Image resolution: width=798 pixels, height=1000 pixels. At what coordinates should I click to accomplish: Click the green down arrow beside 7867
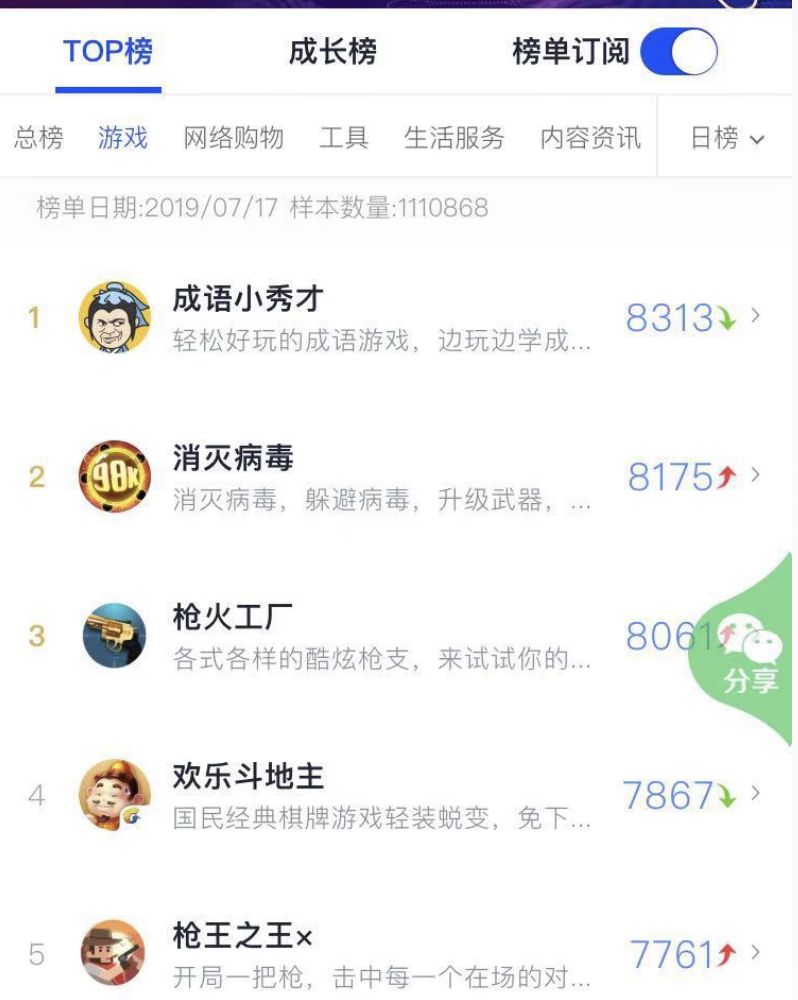(724, 793)
